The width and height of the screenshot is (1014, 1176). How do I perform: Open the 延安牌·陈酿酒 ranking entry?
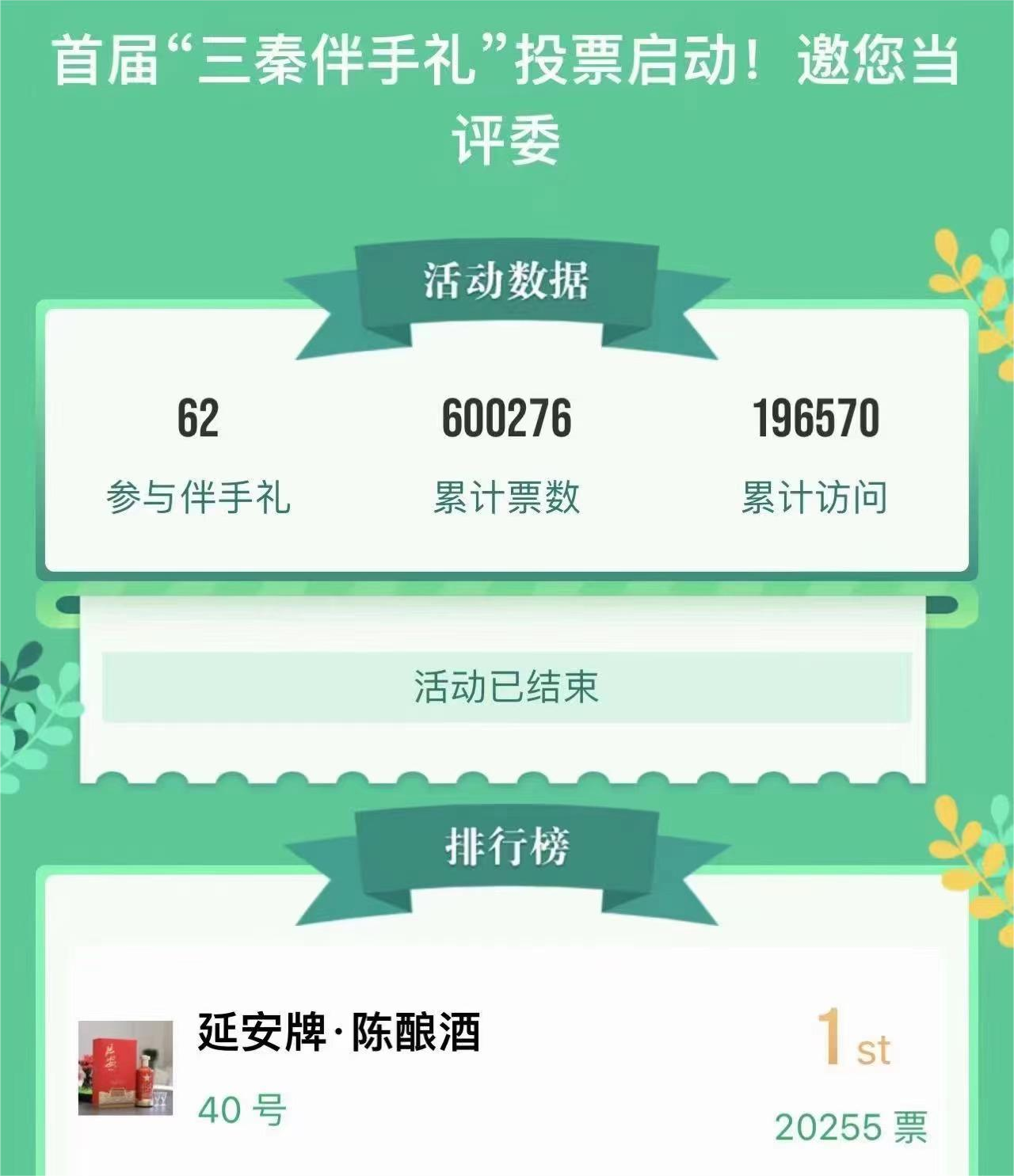[x=339, y=1033]
